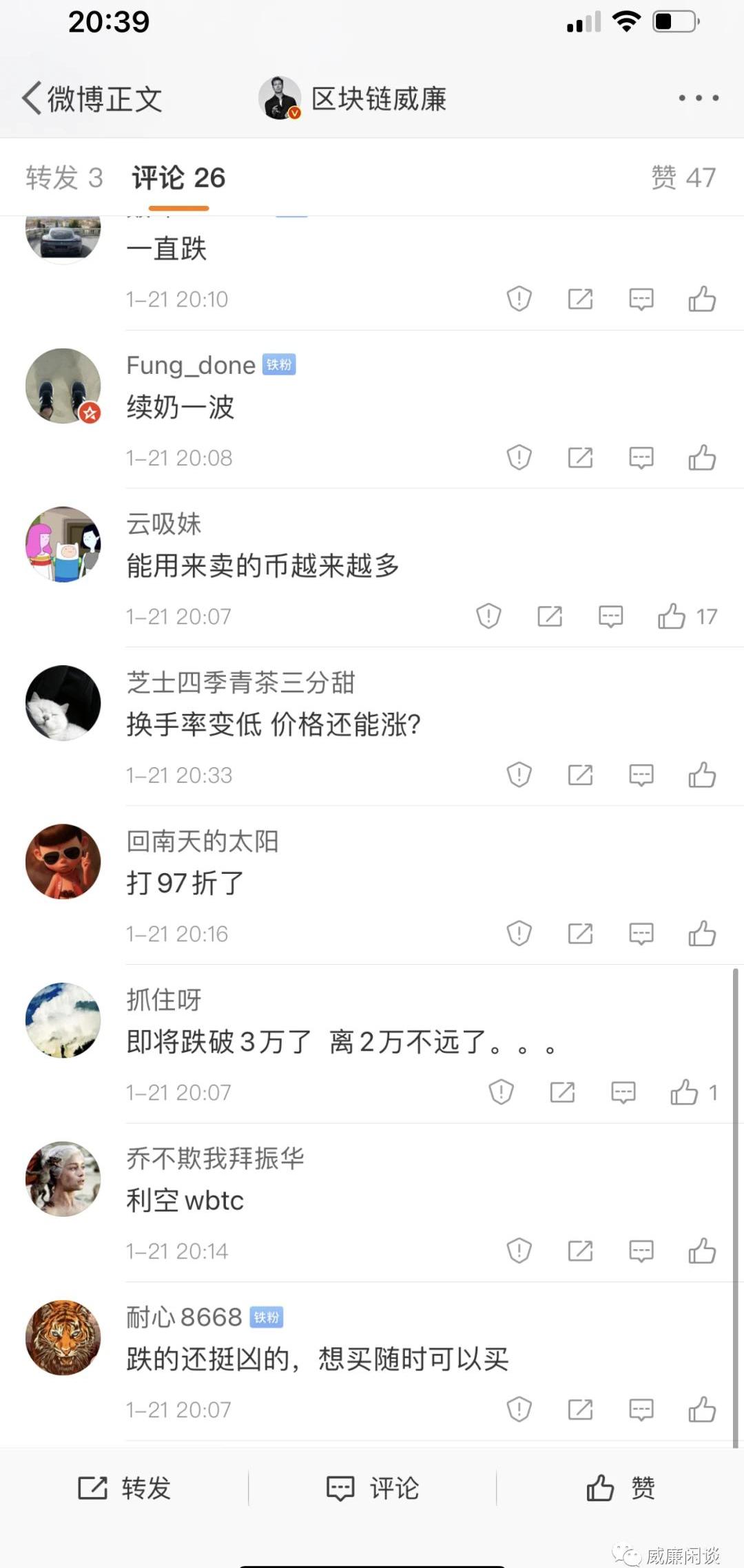Switch to the 转发 3 tab
Viewport: 744px width, 1568px height.
(64, 178)
